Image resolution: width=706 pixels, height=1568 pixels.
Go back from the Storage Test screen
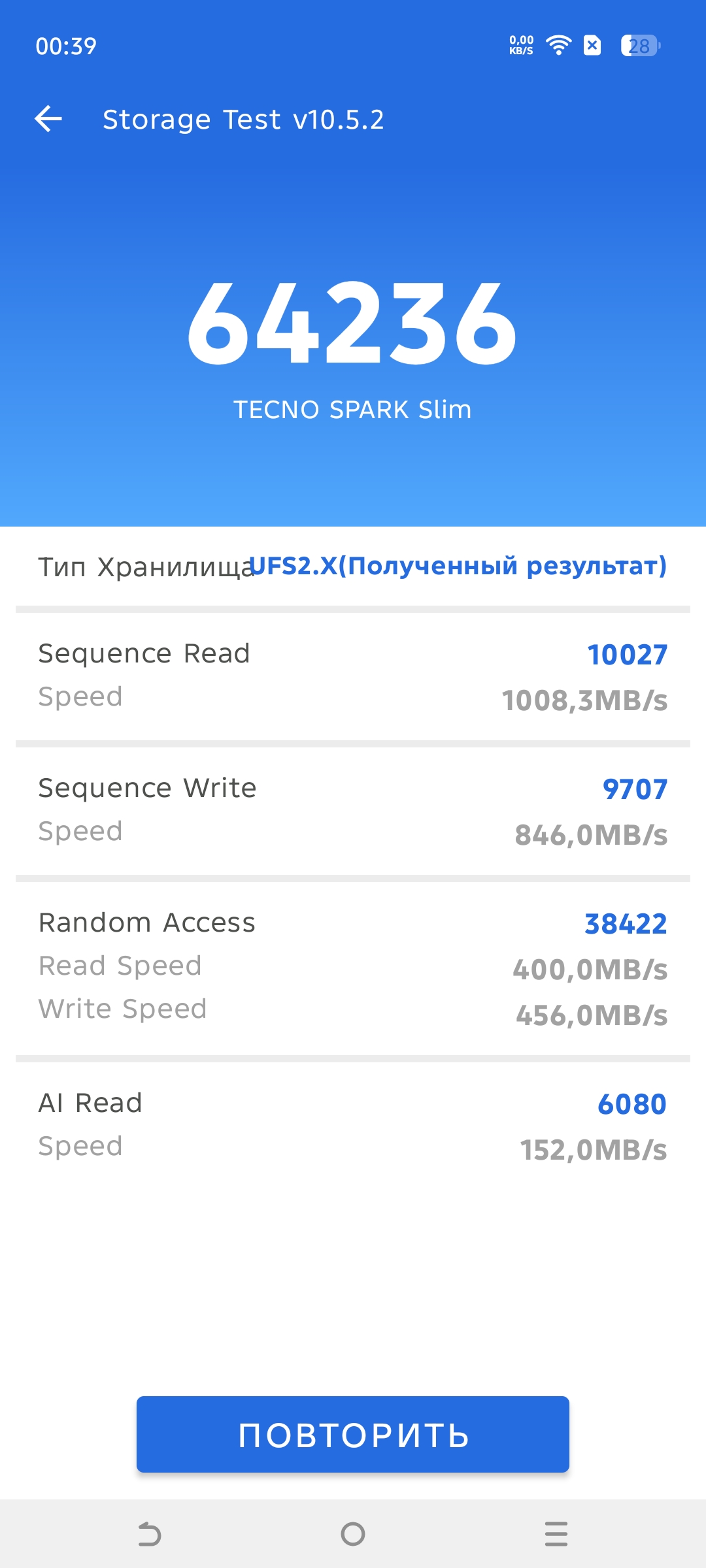point(48,119)
